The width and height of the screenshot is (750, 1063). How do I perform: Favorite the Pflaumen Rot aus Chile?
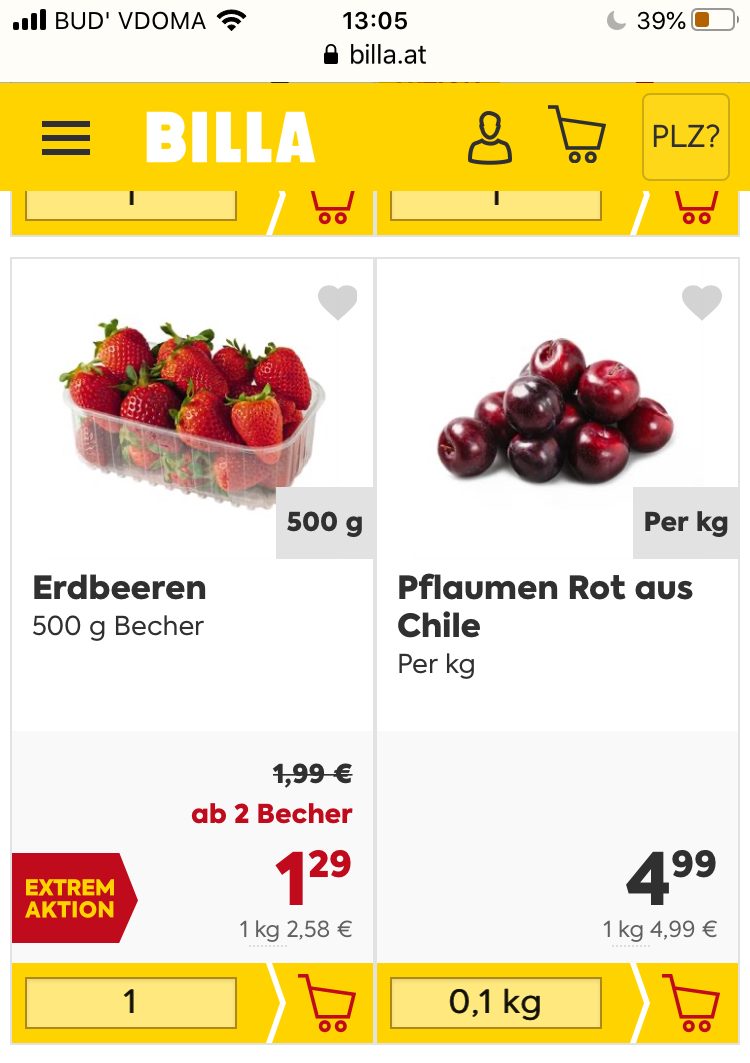[701, 302]
